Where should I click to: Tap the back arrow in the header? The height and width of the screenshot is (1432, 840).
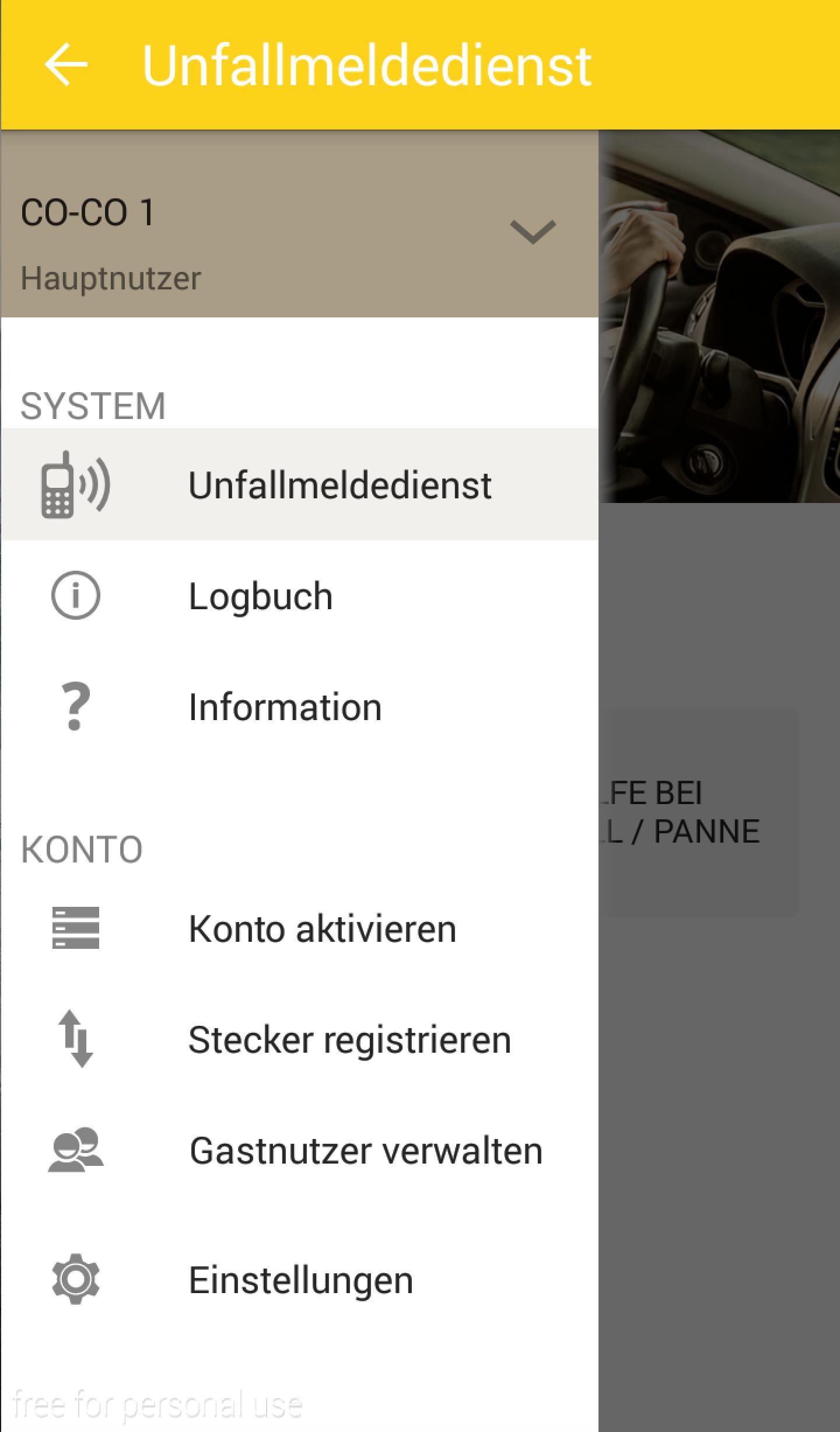(66, 65)
